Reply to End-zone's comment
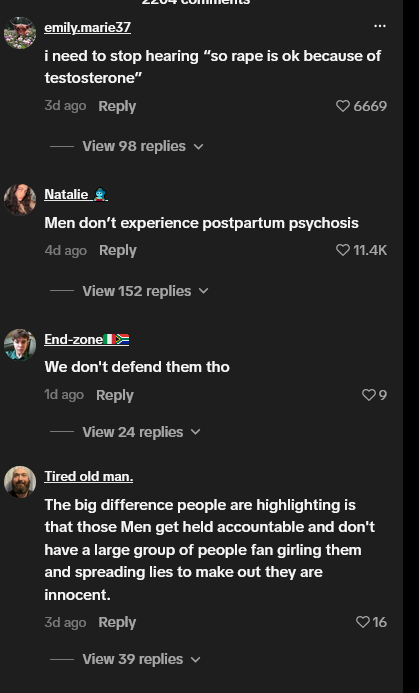This screenshot has height=693, width=419. (x=115, y=395)
